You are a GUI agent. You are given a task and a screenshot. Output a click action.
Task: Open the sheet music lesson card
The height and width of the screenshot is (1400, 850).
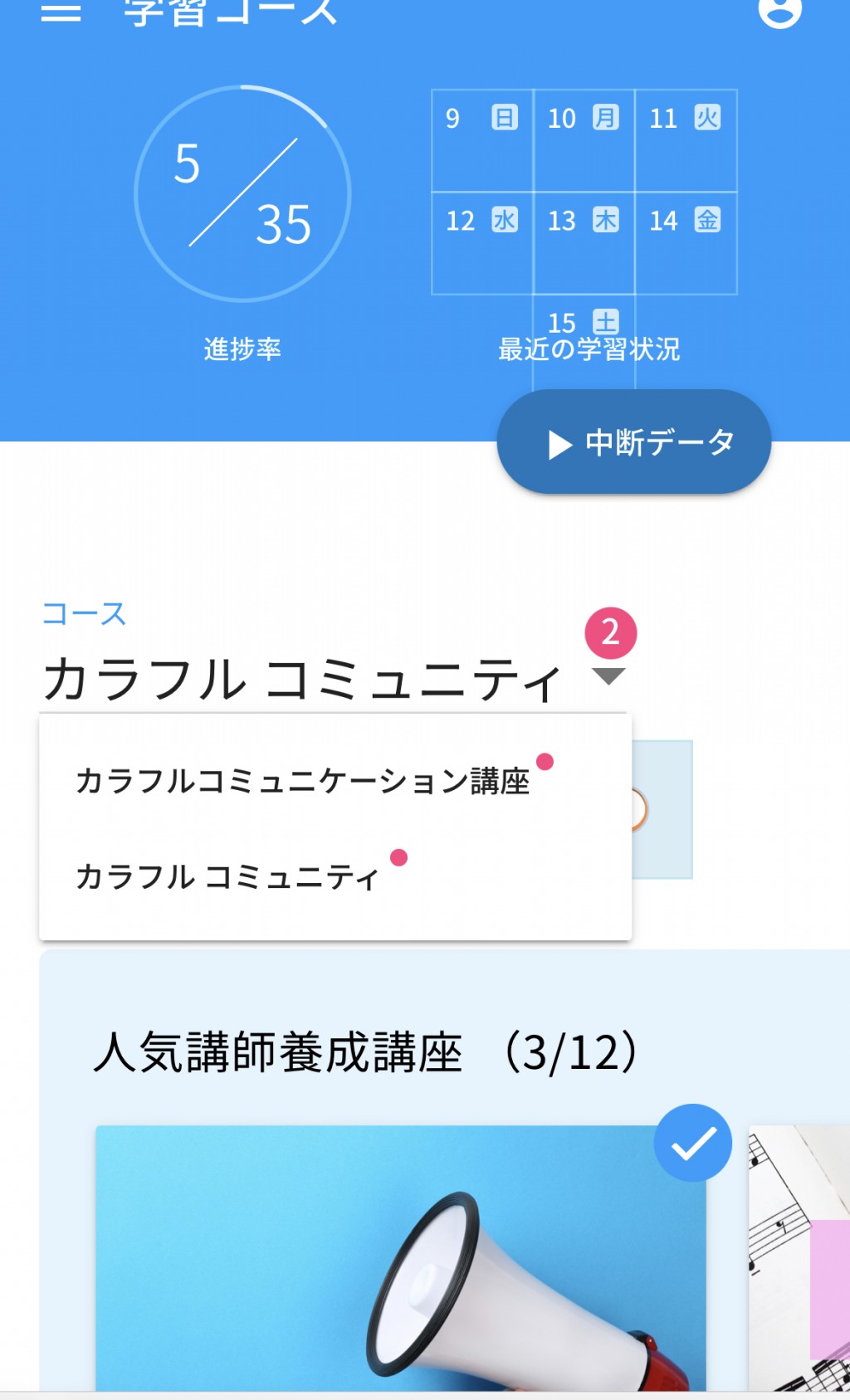[x=799, y=1257]
